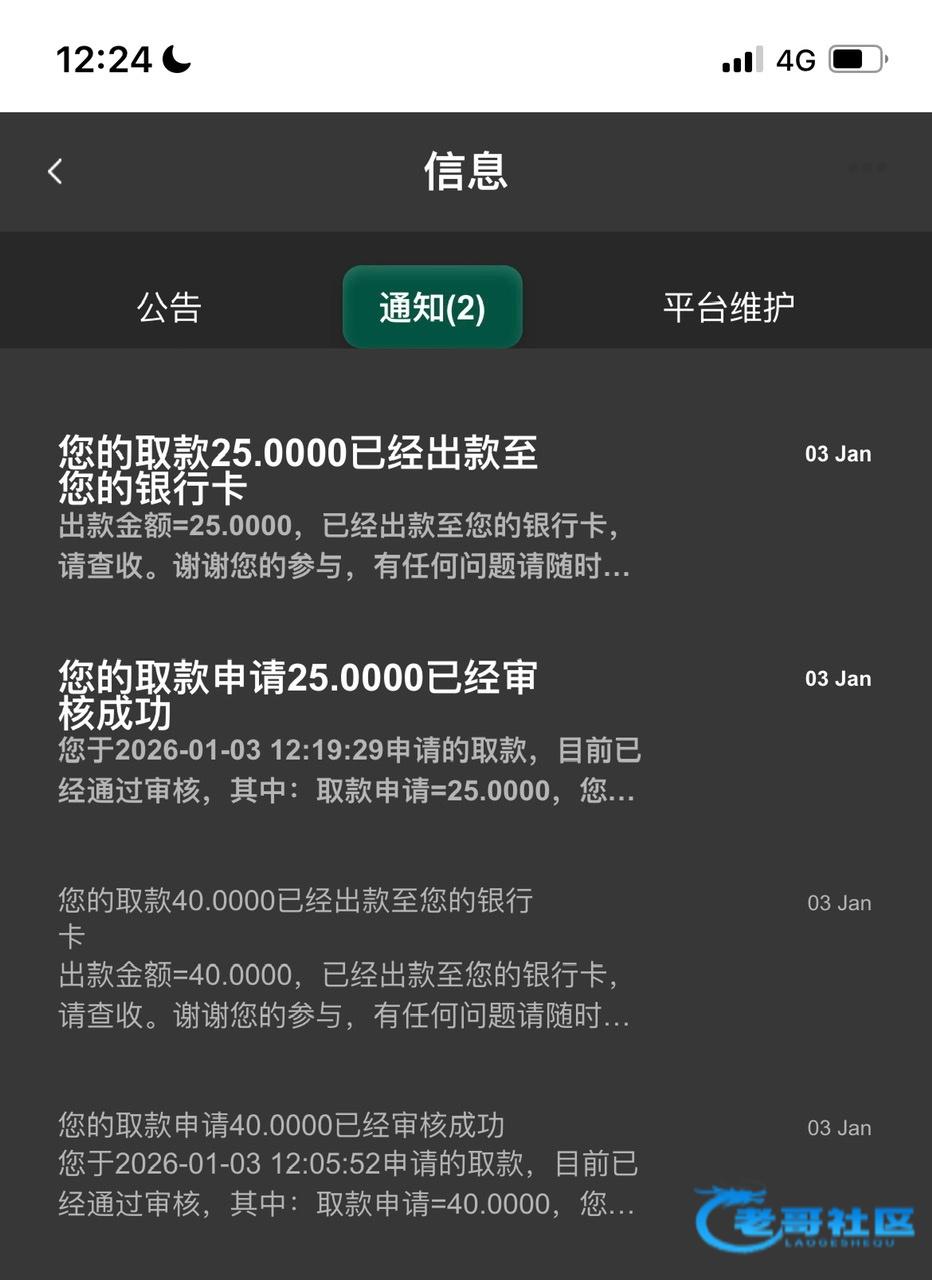Switch to the 公告 tab
Image resolution: width=932 pixels, height=1280 pixels.
pyautogui.click(x=169, y=307)
